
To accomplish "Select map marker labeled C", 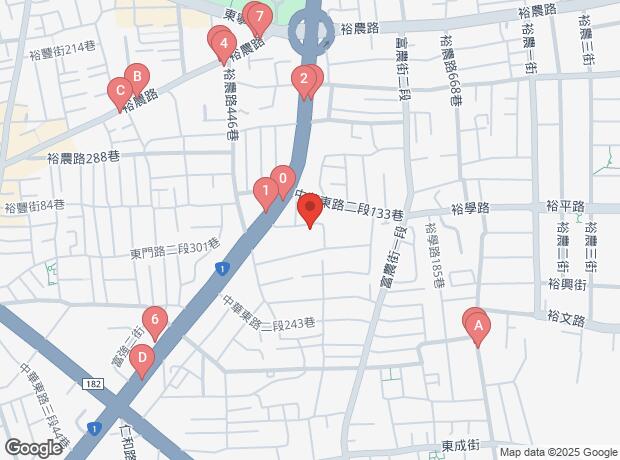I will point(120,91).
